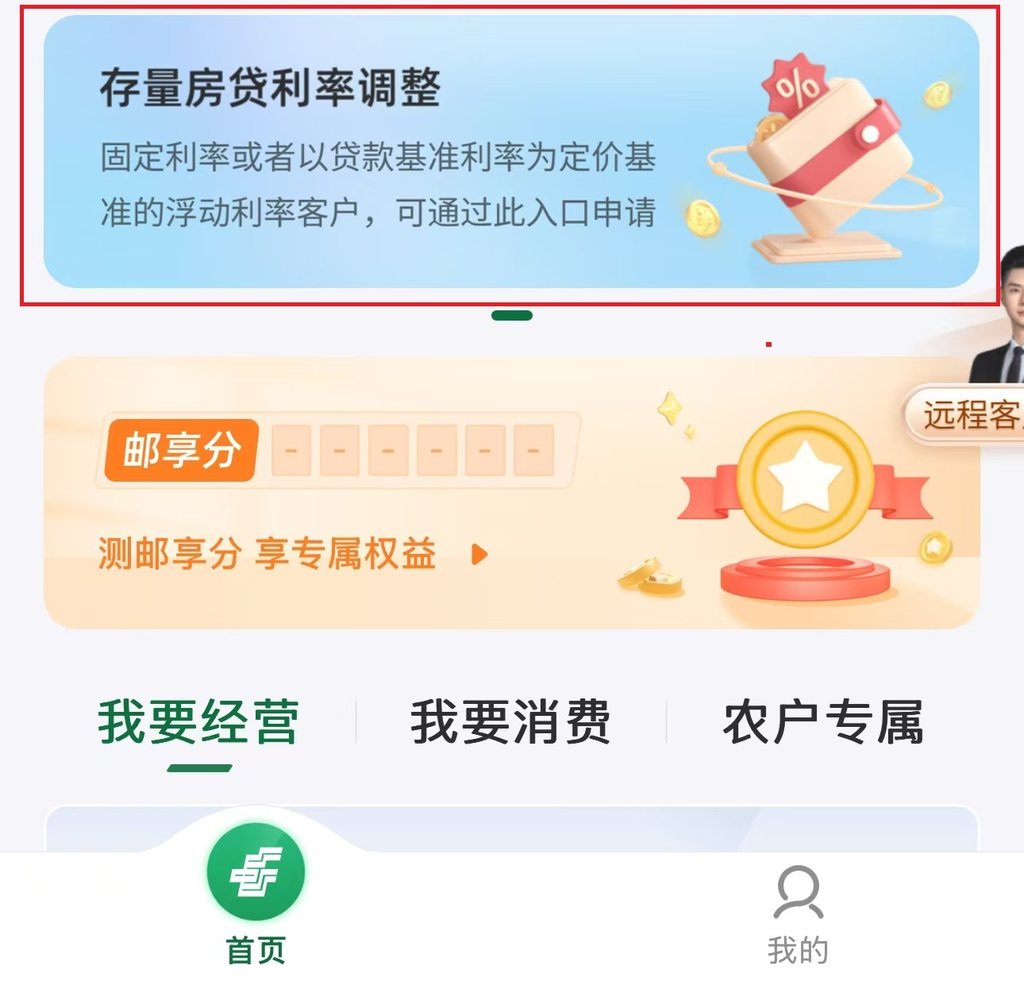The width and height of the screenshot is (1024, 996).
Task: Switch to the 我要经营 tab
Action: [198, 723]
